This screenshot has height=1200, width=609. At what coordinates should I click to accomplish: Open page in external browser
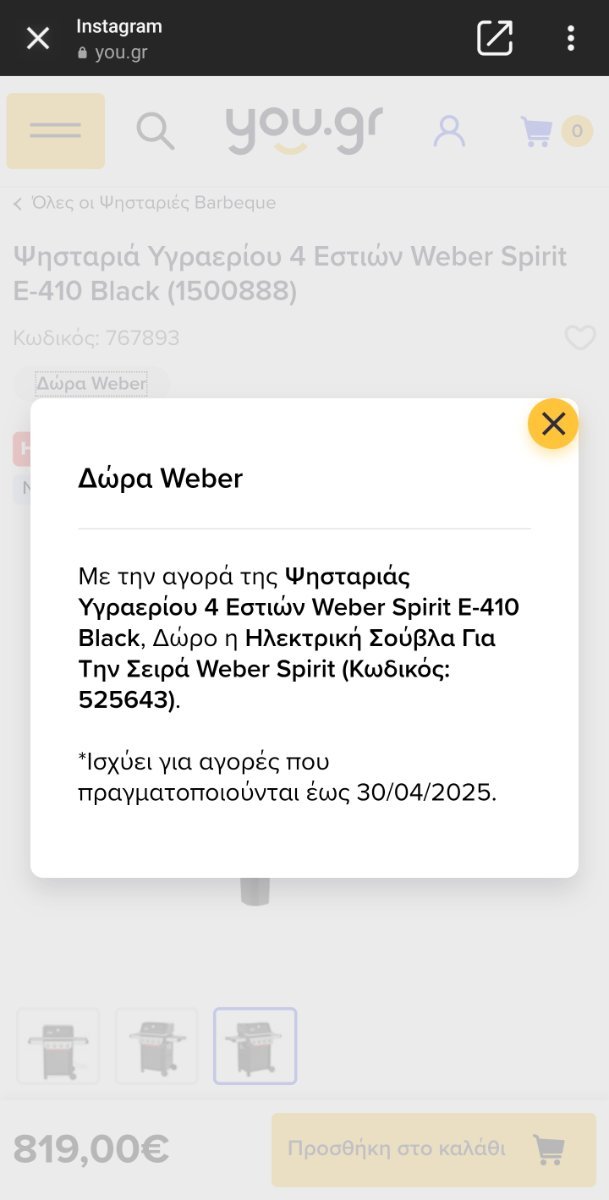click(495, 38)
